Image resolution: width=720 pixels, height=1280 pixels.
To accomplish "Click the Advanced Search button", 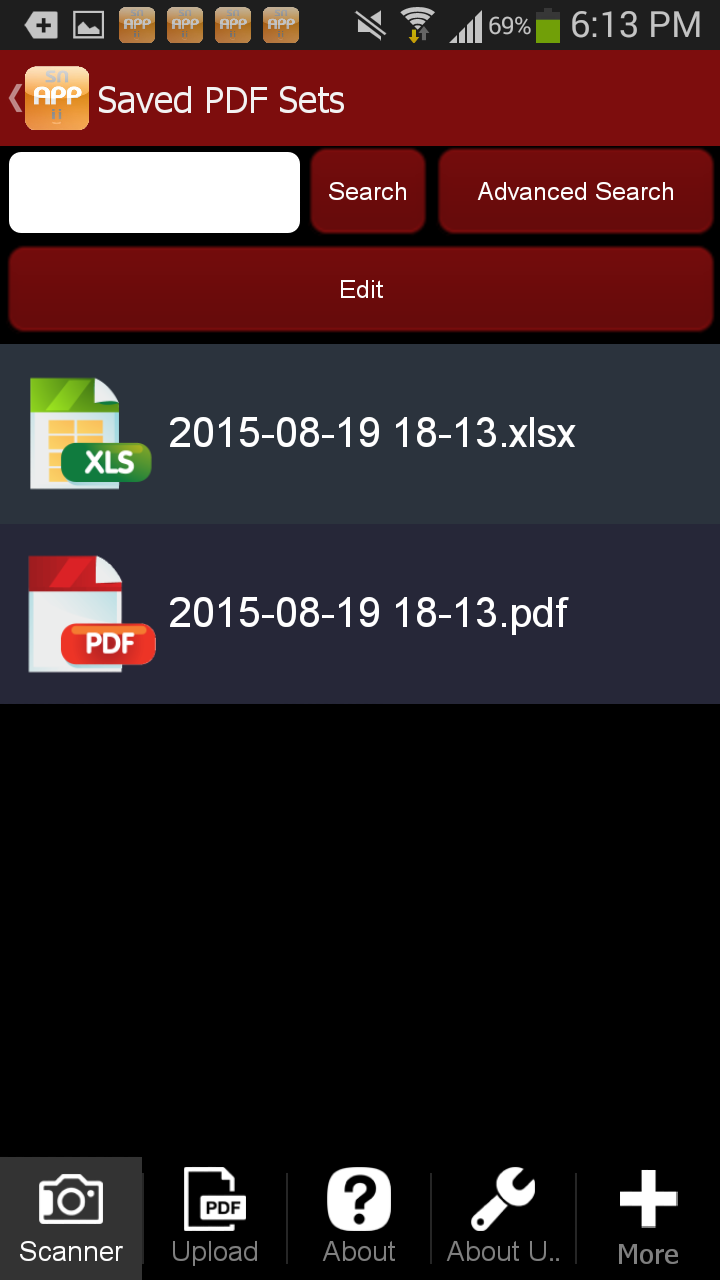I will pos(575,191).
